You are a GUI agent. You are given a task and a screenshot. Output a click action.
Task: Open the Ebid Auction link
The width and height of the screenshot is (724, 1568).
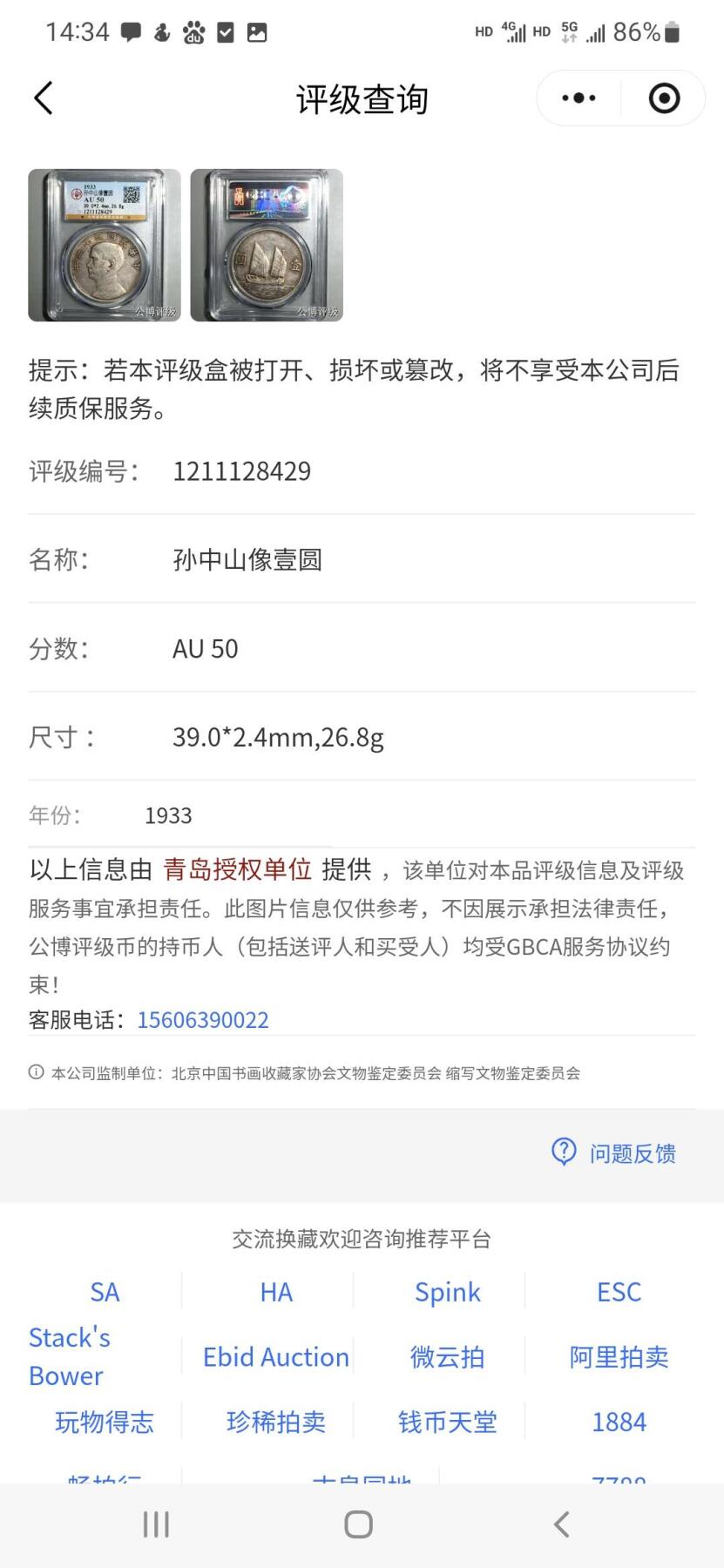click(274, 1357)
